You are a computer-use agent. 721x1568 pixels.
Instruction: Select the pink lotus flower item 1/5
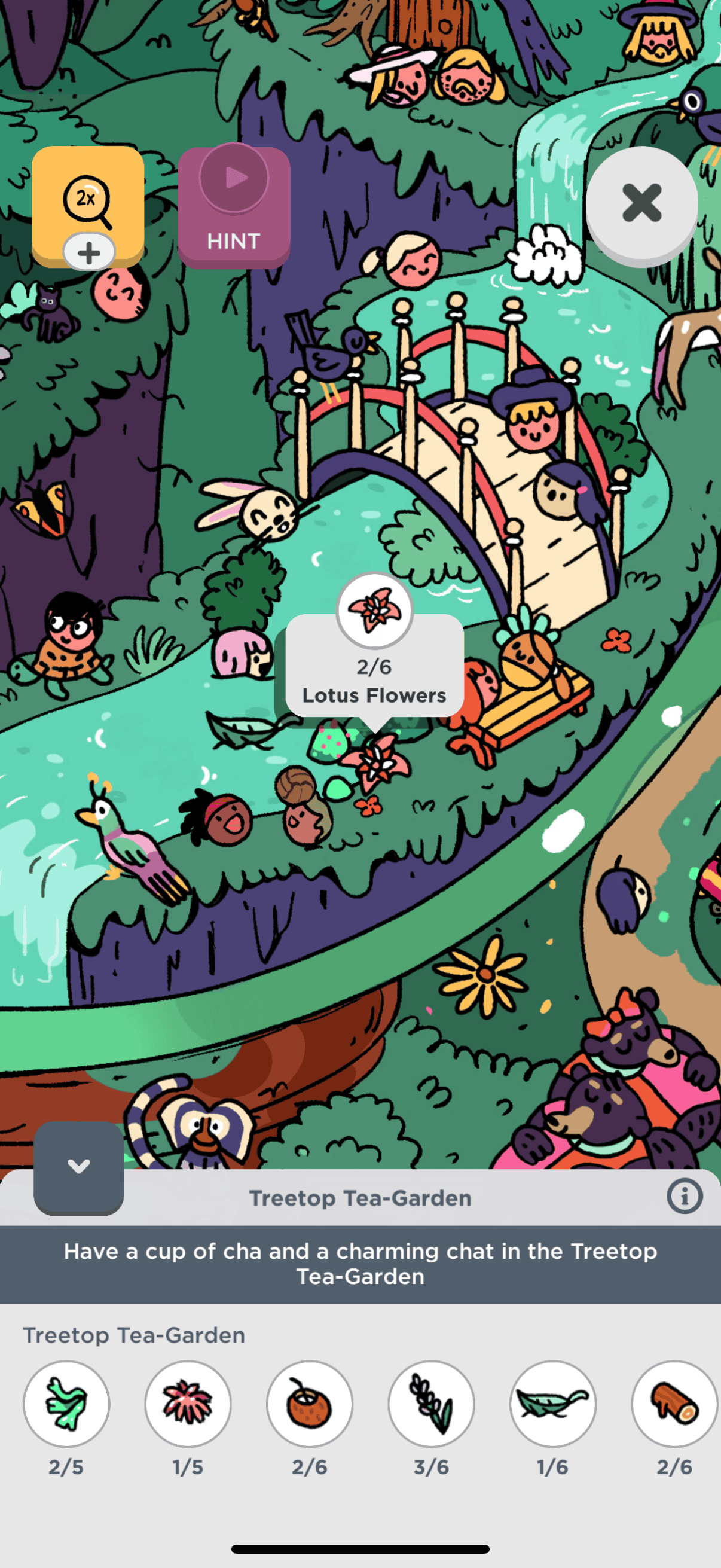pyautogui.click(x=188, y=1404)
